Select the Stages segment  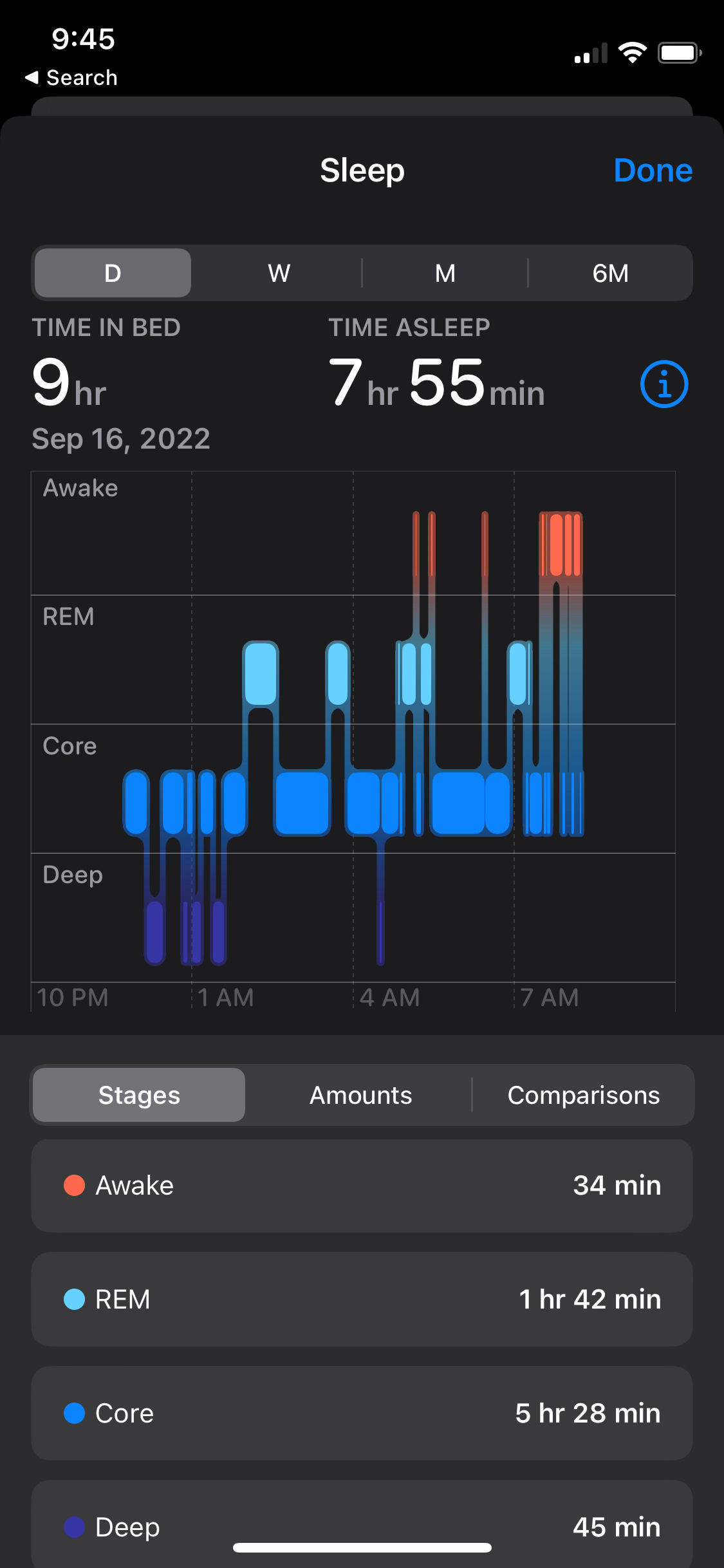139,1095
